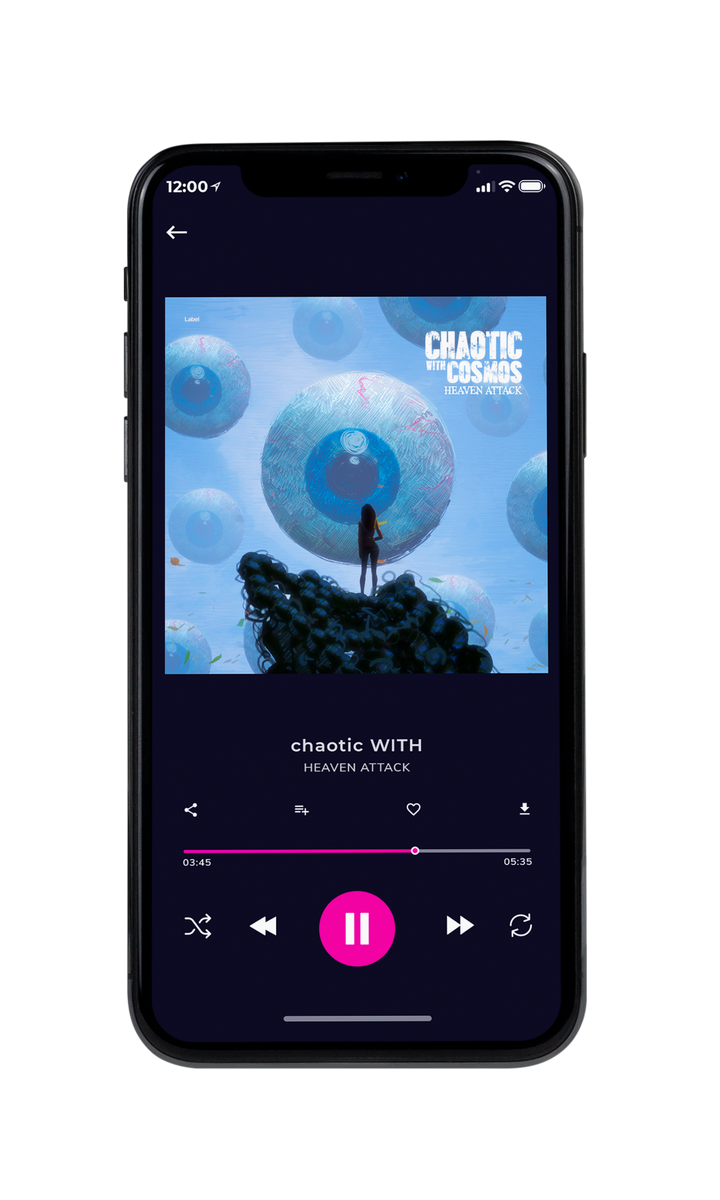Viewport: 720px width, 1200px height.
Task: Go back using the arrow
Action: [x=177, y=232]
